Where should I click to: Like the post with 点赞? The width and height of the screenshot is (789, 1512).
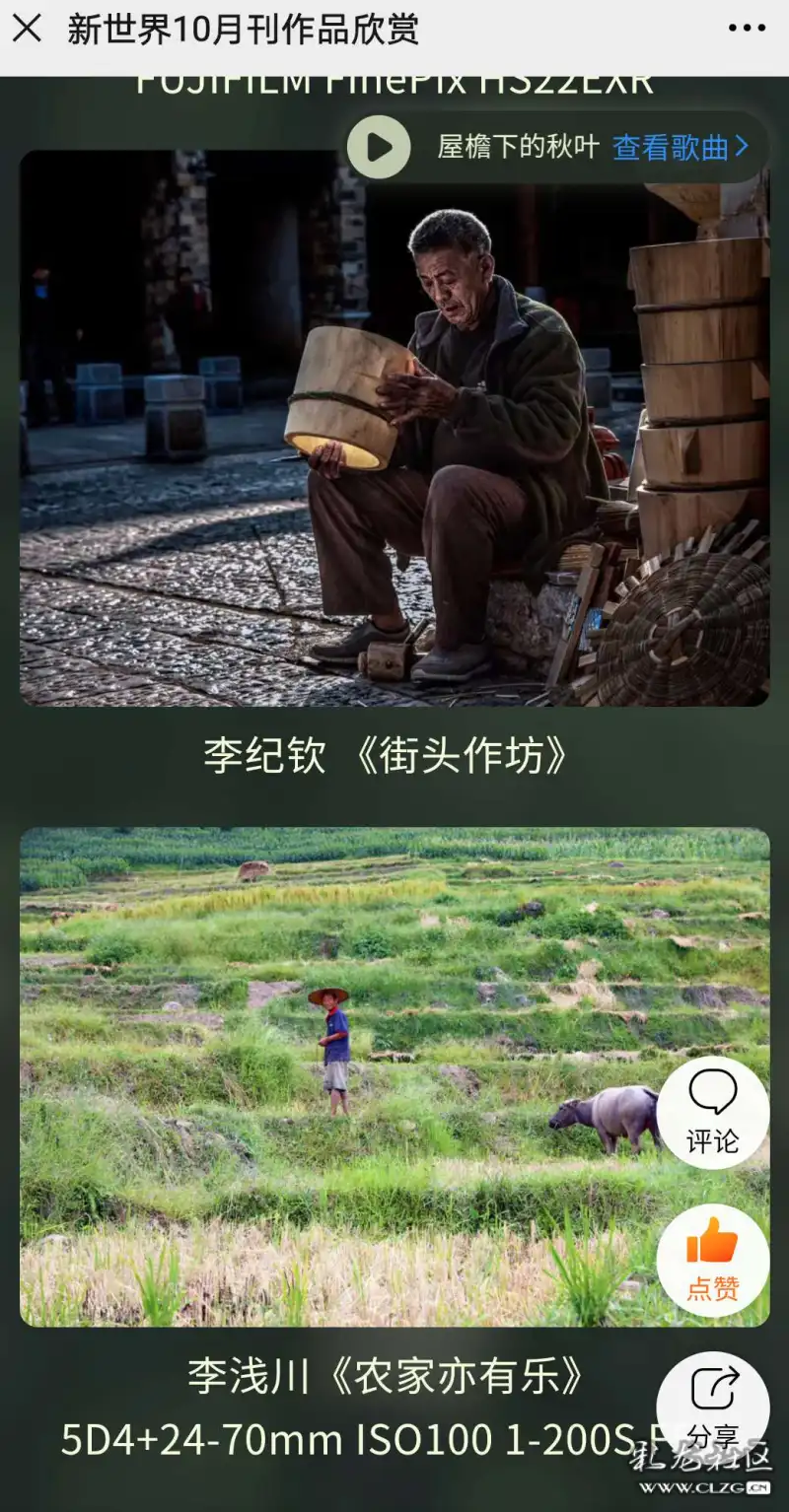(x=712, y=1259)
